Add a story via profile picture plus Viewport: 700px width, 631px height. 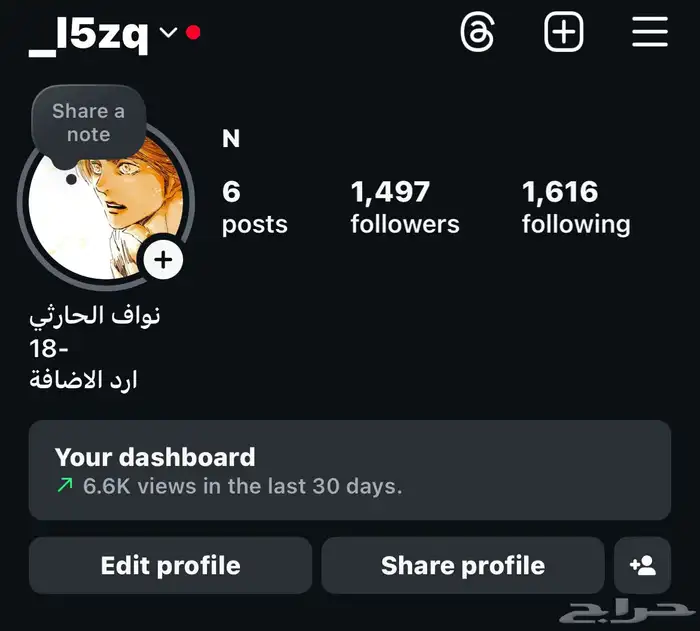163,261
